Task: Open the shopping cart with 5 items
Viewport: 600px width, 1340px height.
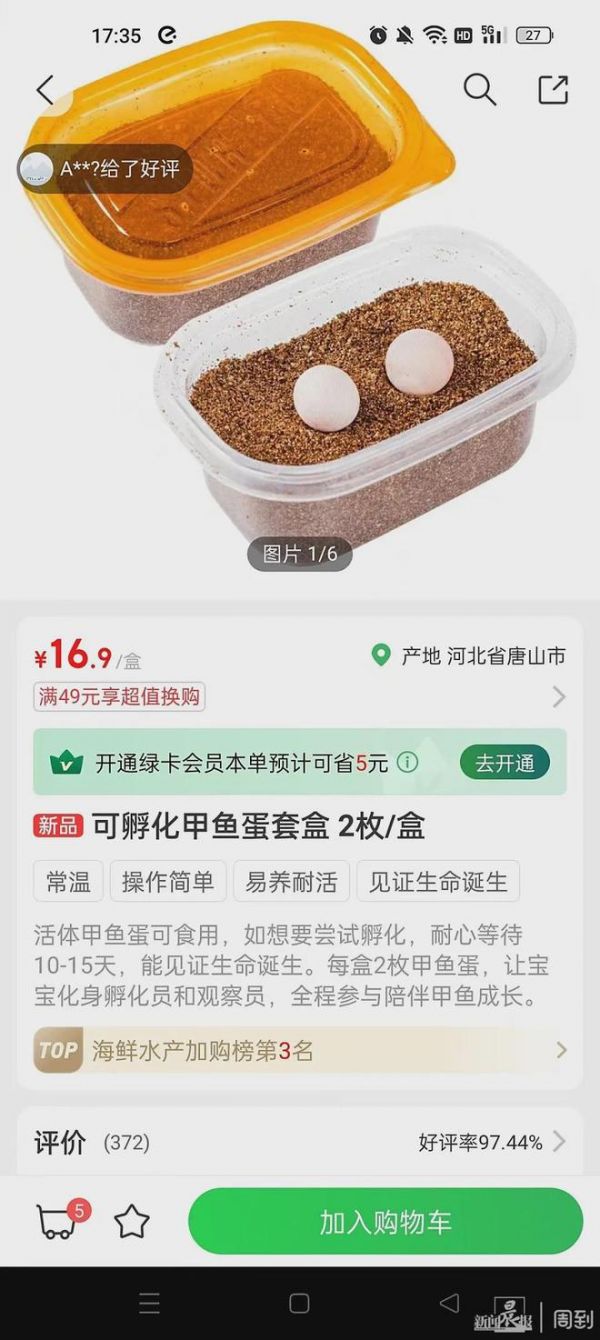Action: pyautogui.click(x=58, y=1221)
